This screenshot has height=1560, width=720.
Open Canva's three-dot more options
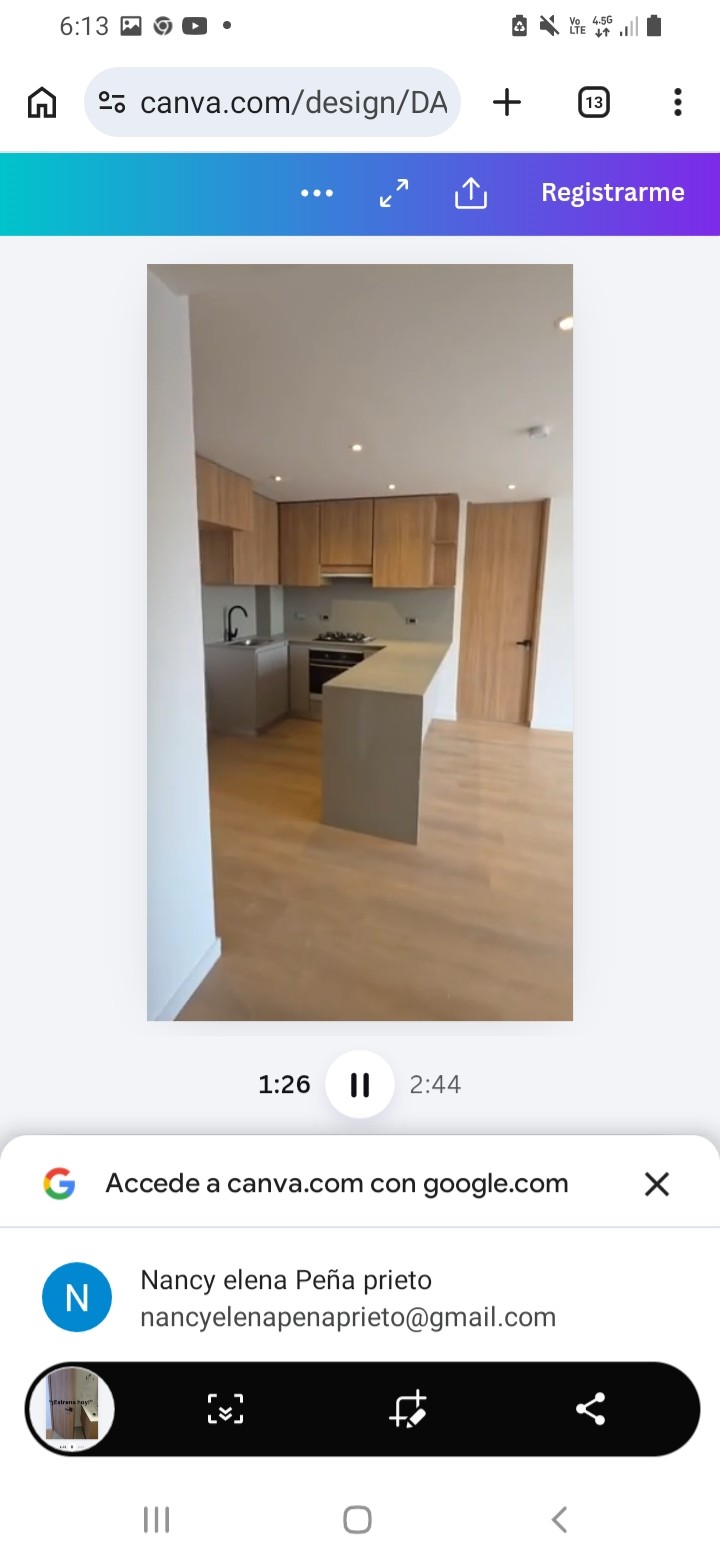click(317, 194)
